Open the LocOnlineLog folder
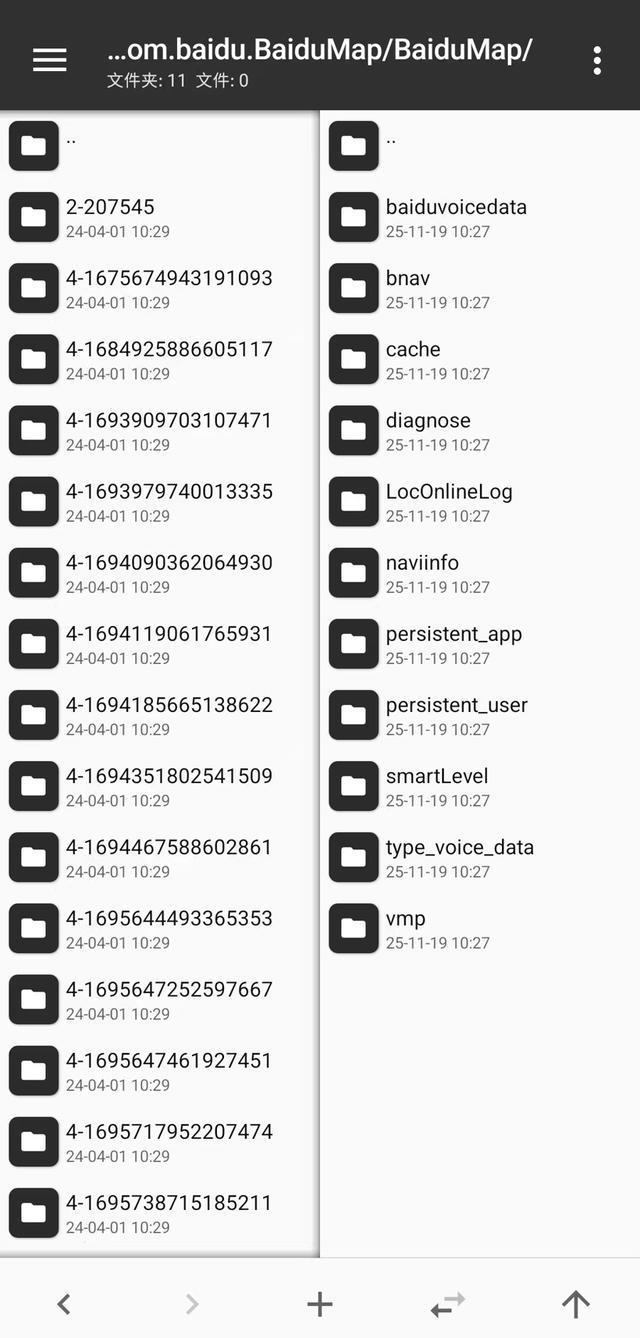The width and height of the screenshot is (640, 1338). click(449, 501)
